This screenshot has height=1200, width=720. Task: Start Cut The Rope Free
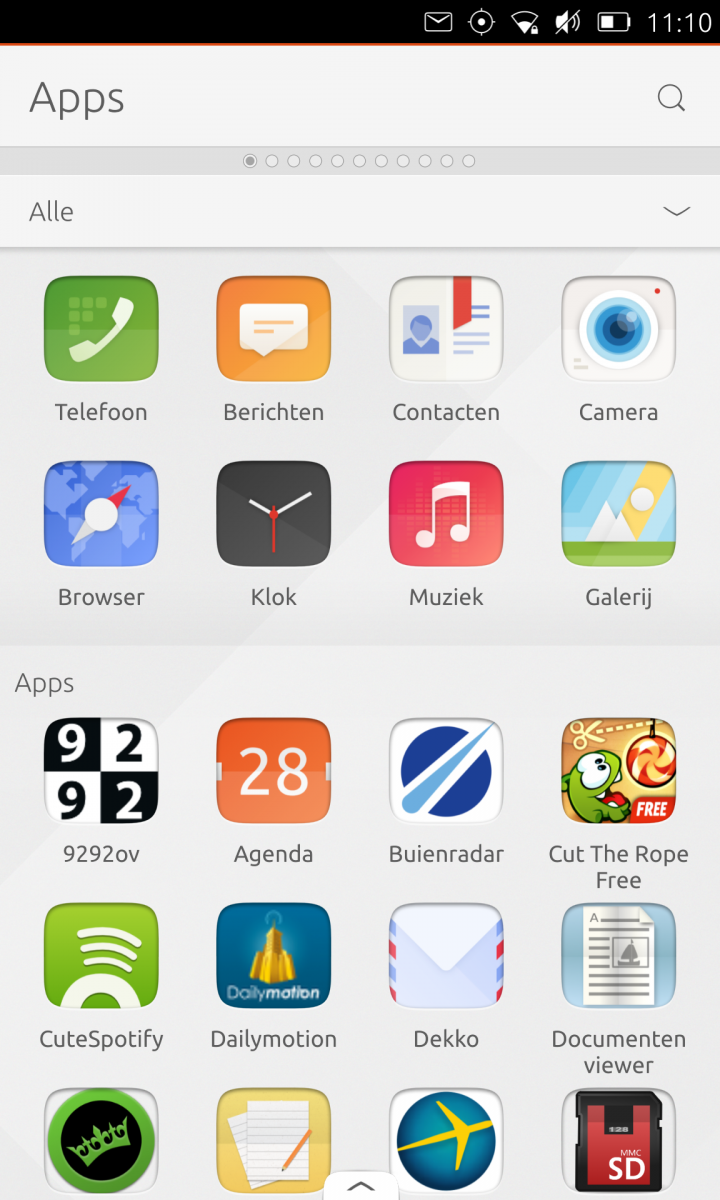coord(618,771)
